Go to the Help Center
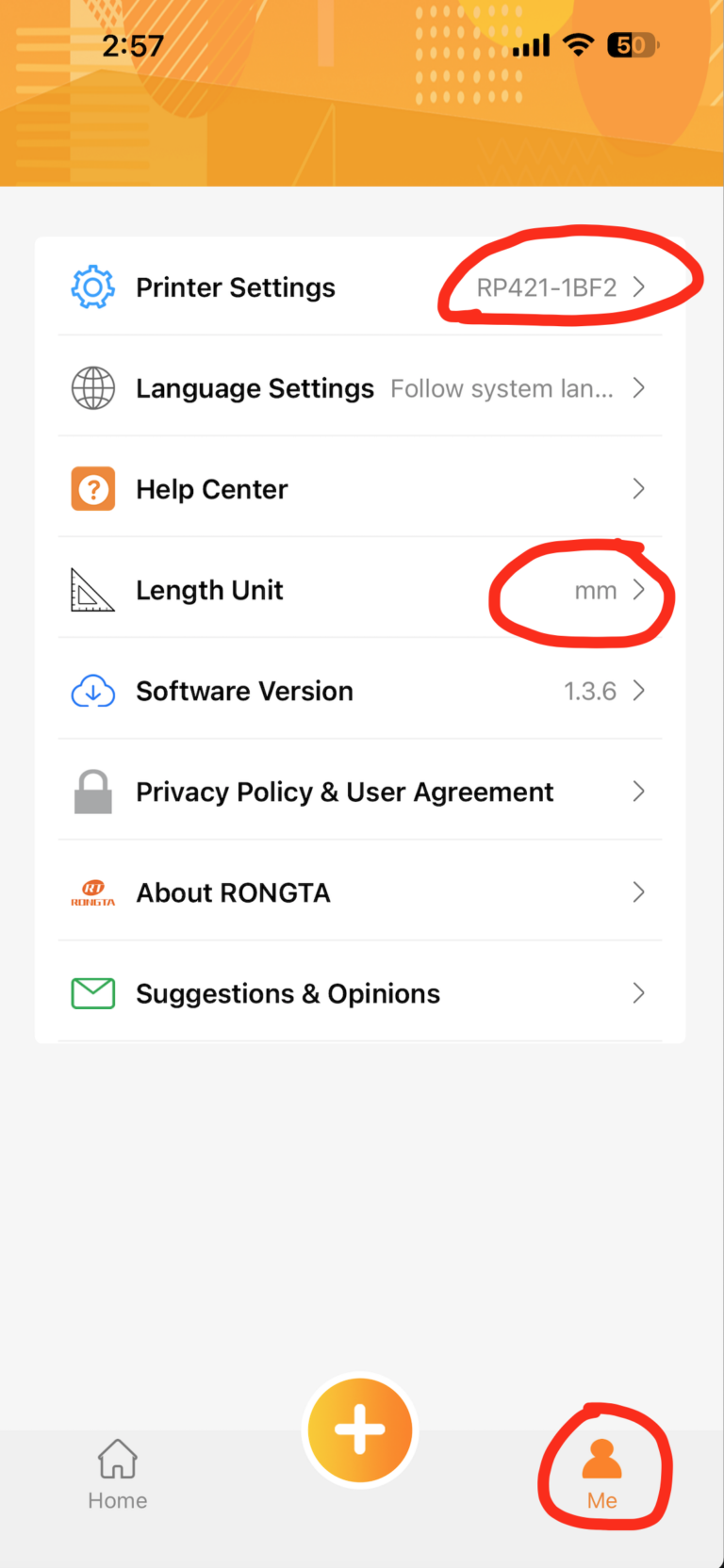The height and width of the screenshot is (1568, 724). [x=358, y=489]
